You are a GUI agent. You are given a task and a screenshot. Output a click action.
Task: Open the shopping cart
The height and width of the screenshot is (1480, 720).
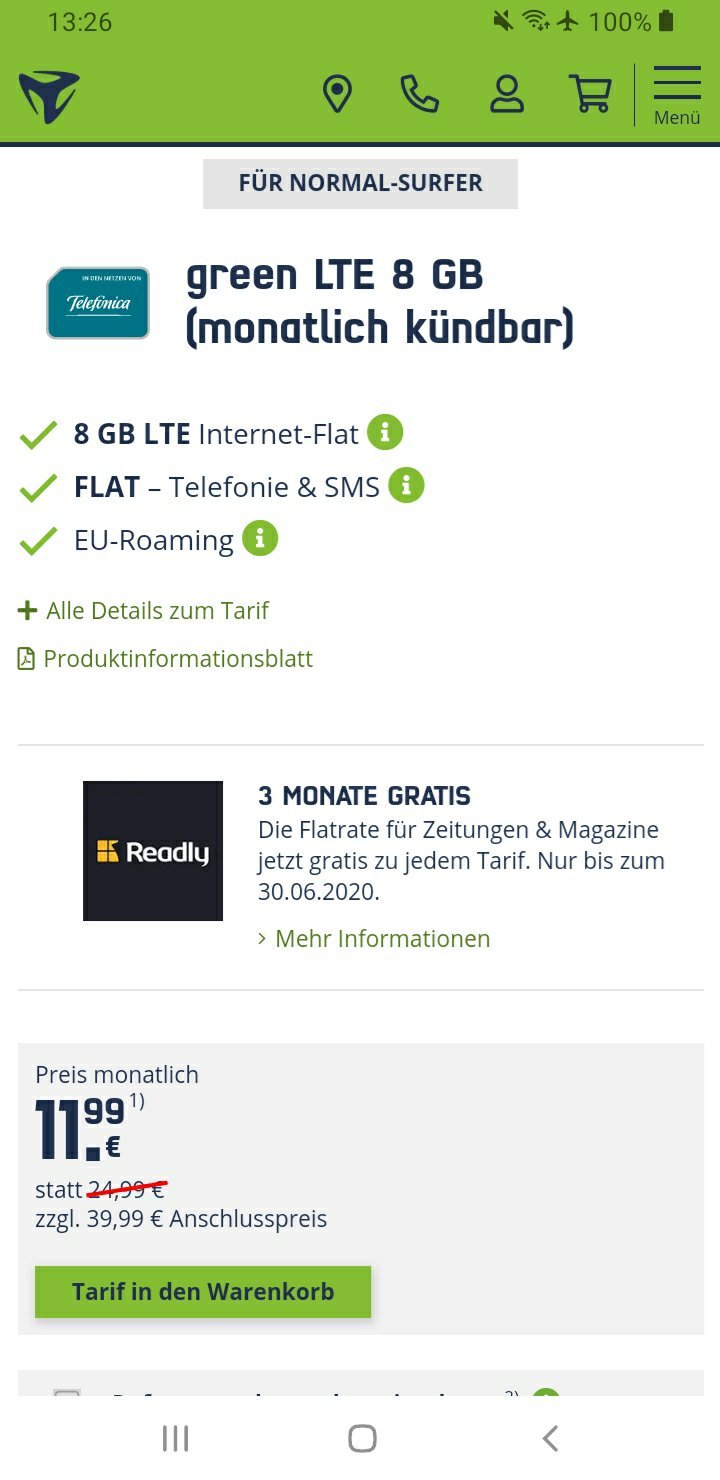tap(590, 94)
